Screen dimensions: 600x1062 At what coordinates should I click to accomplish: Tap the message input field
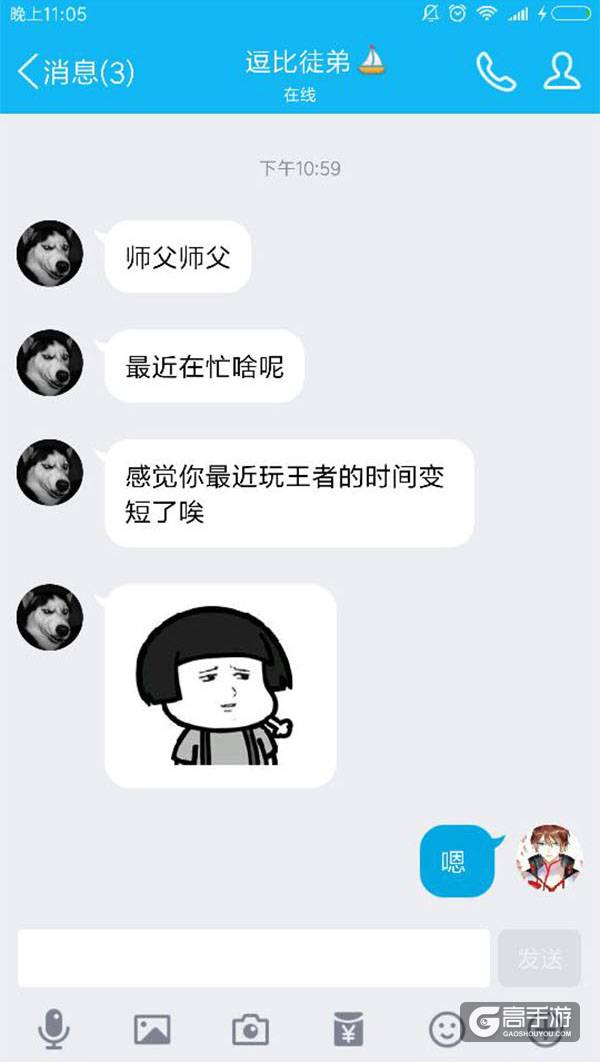pyautogui.click(x=254, y=958)
